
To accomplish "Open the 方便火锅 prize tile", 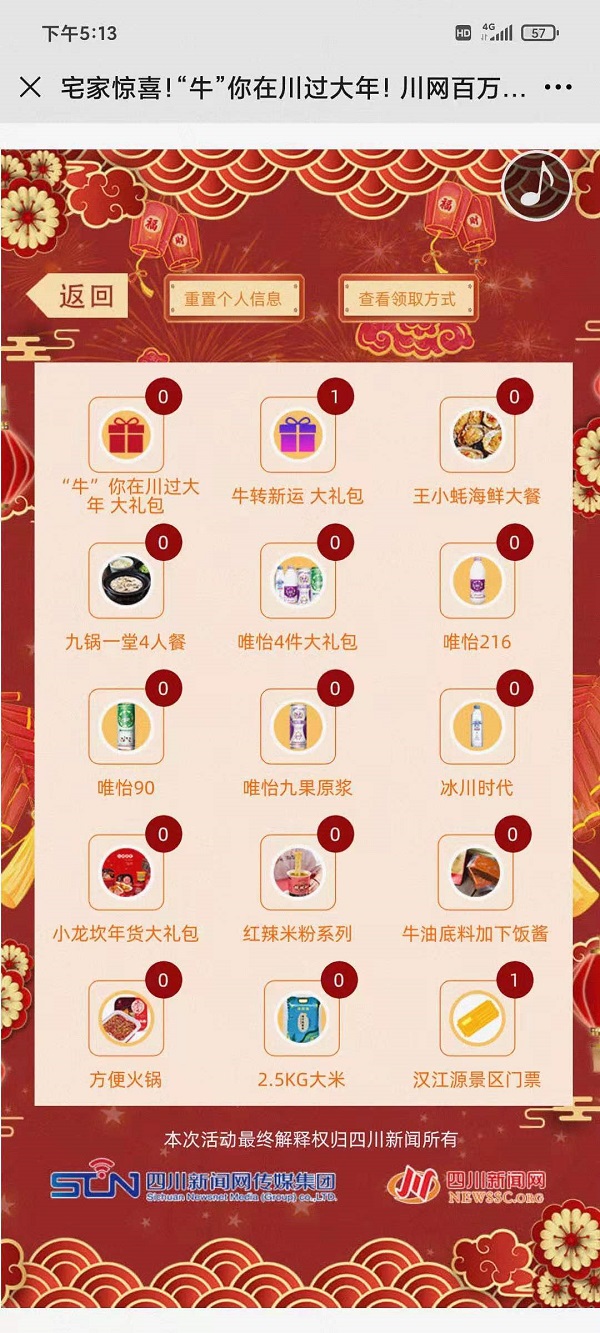I will (x=126, y=1019).
